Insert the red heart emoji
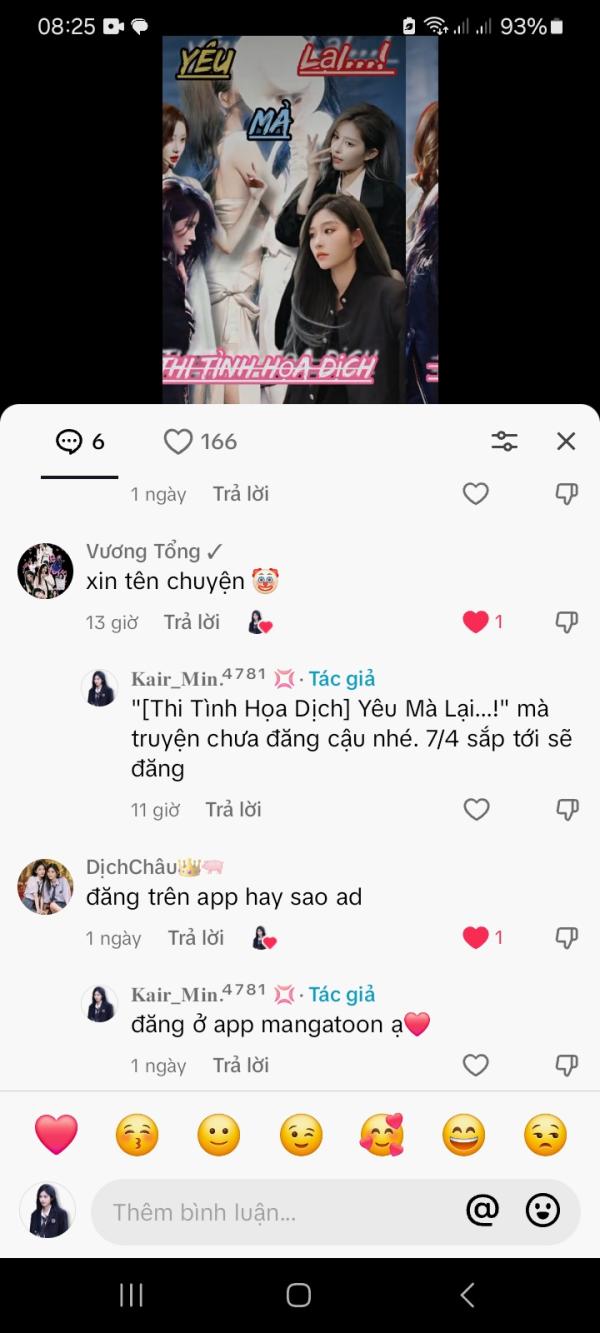The image size is (600, 1333). click(x=56, y=1135)
